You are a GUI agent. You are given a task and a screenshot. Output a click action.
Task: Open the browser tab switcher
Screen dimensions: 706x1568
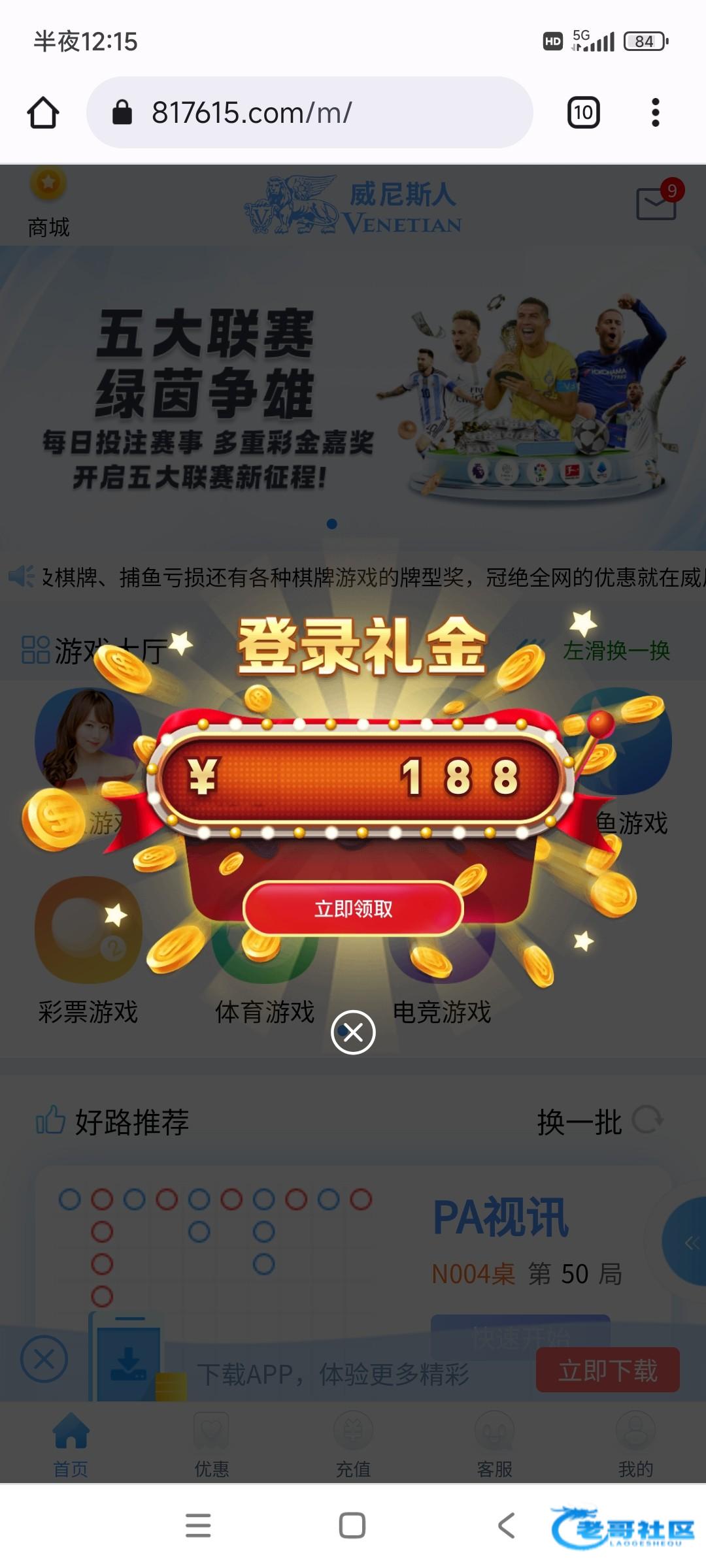pyautogui.click(x=583, y=112)
